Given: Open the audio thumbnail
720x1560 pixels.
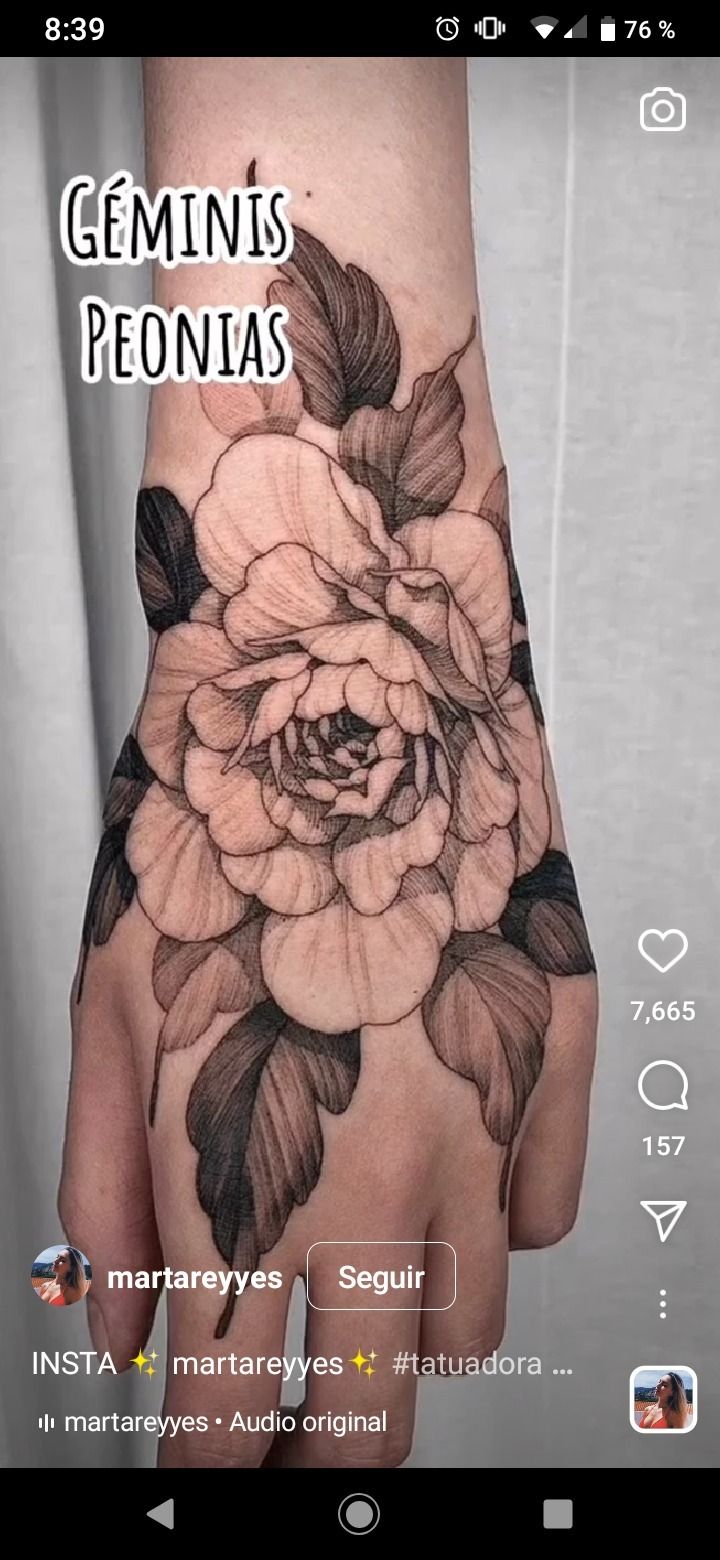Looking at the screenshot, I should click(663, 1399).
